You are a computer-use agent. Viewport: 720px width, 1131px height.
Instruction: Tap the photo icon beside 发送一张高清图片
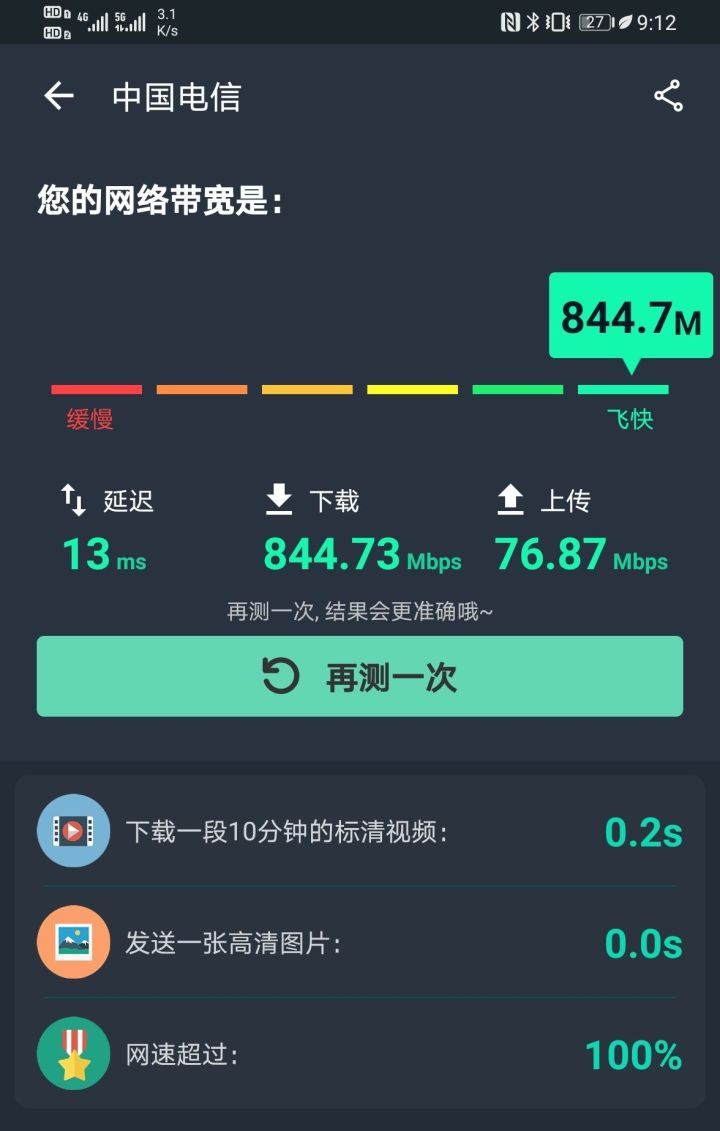[x=72, y=942]
